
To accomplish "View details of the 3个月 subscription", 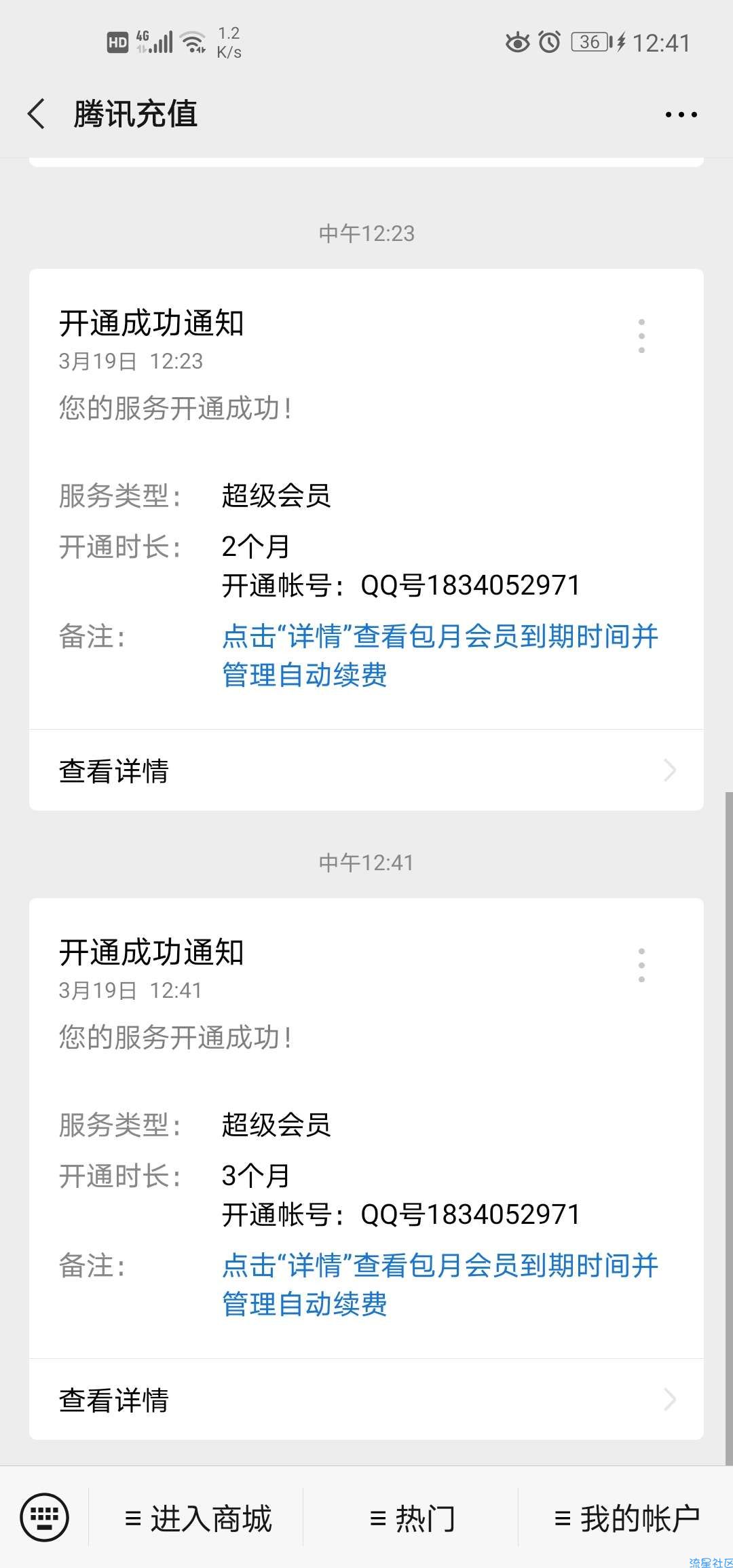I will click(x=366, y=1400).
